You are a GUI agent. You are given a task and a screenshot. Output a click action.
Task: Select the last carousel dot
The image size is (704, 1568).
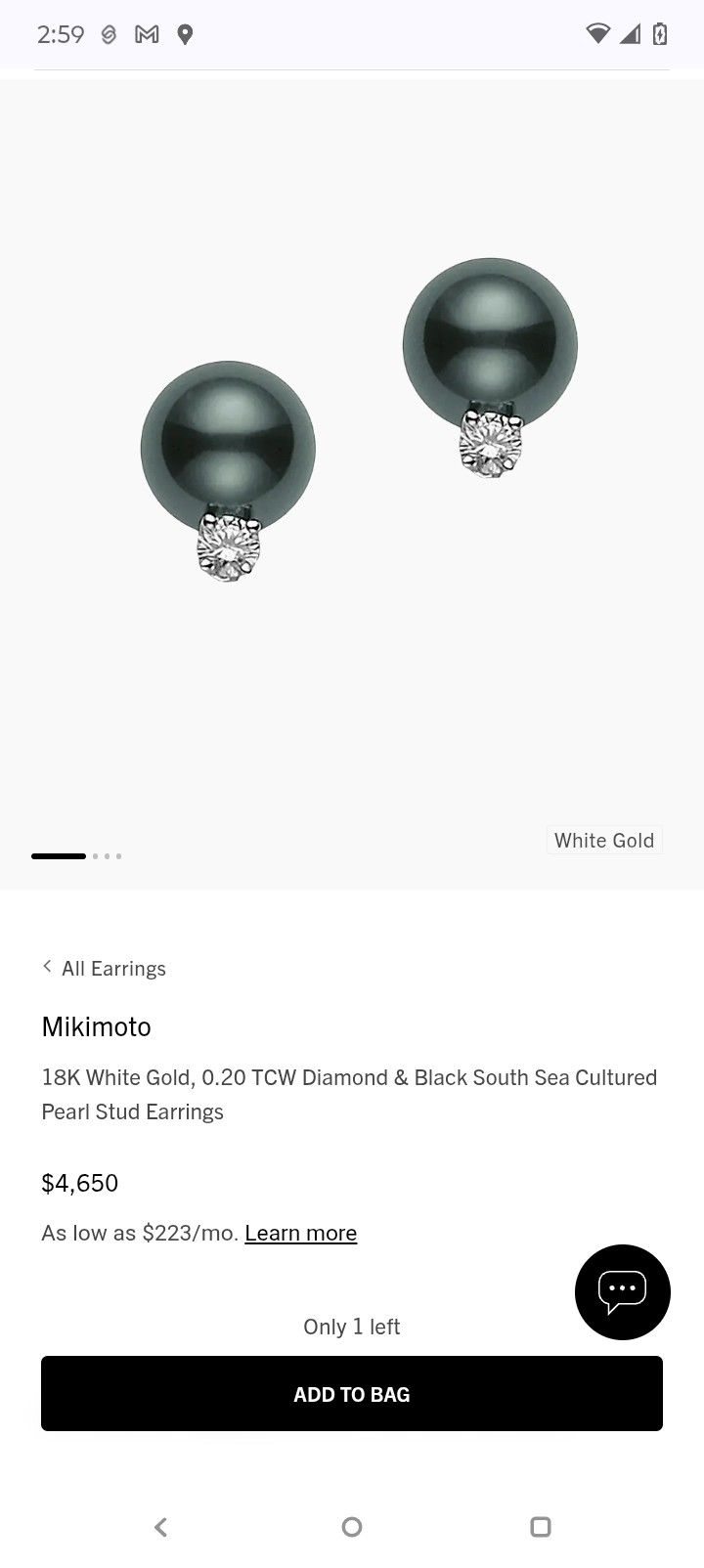[120, 855]
